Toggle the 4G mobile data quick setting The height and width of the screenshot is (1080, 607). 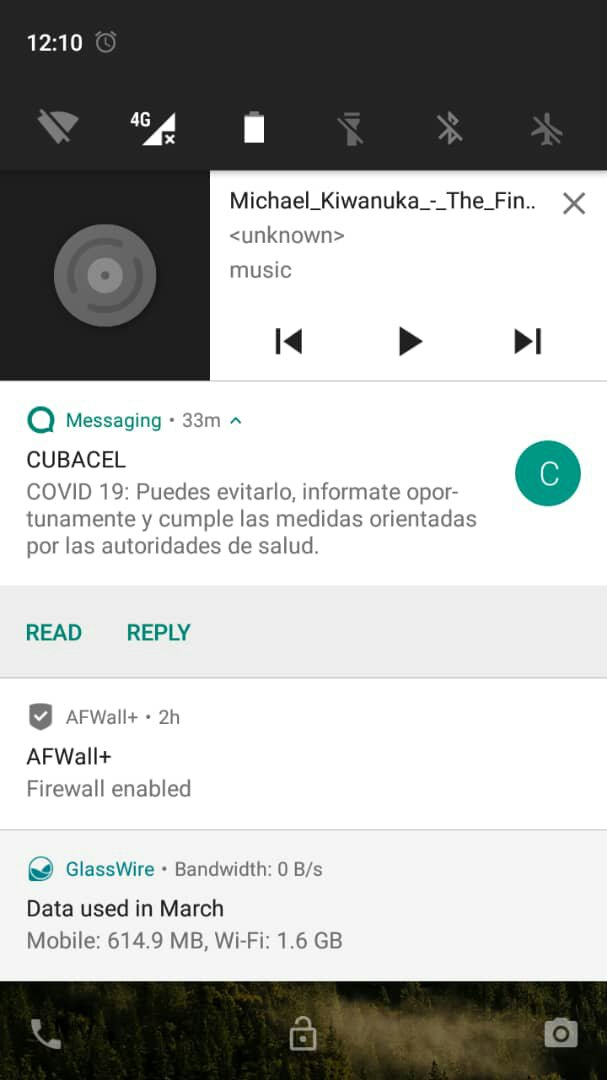click(153, 127)
